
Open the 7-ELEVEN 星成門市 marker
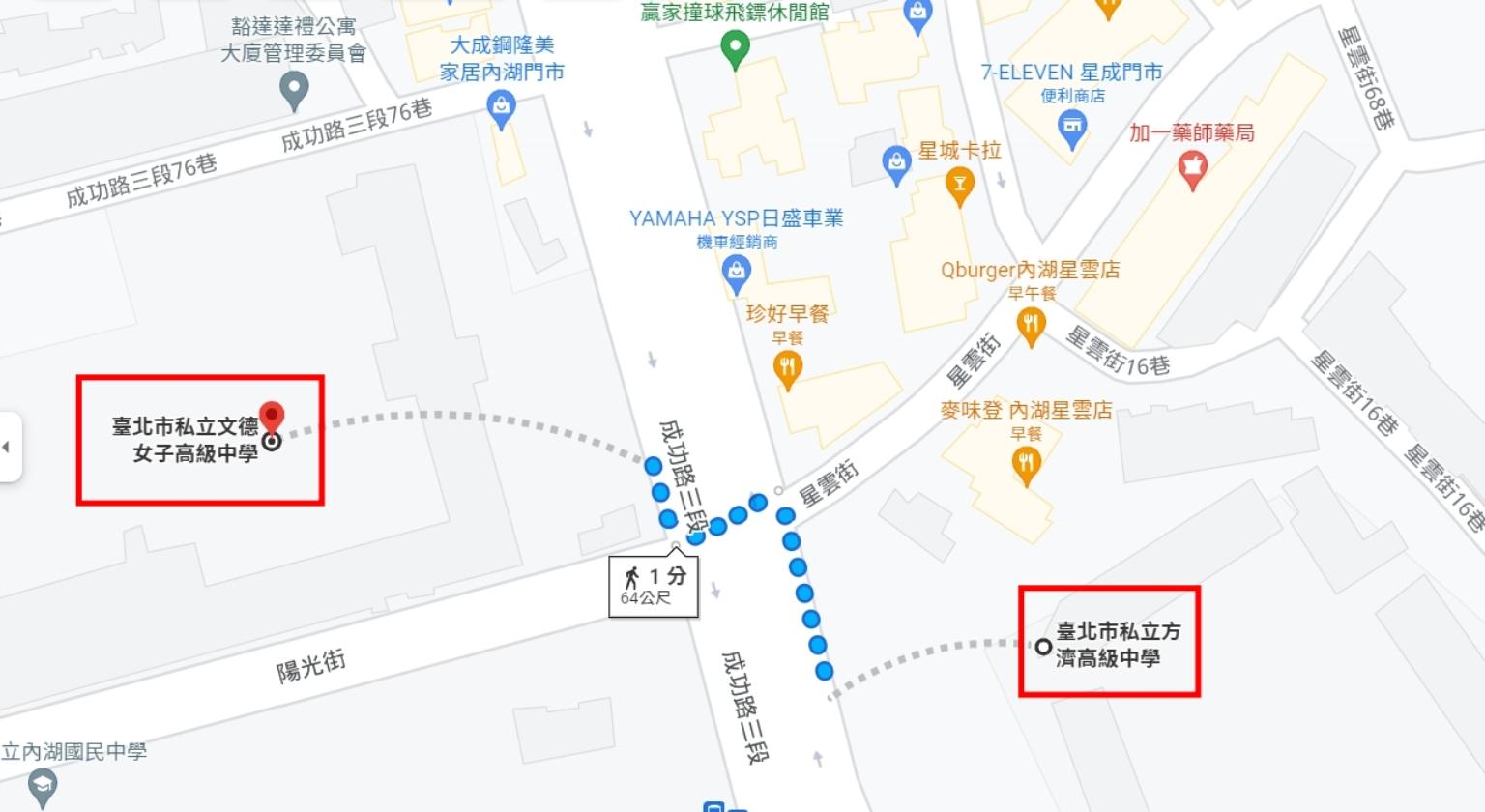(1072, 129)
